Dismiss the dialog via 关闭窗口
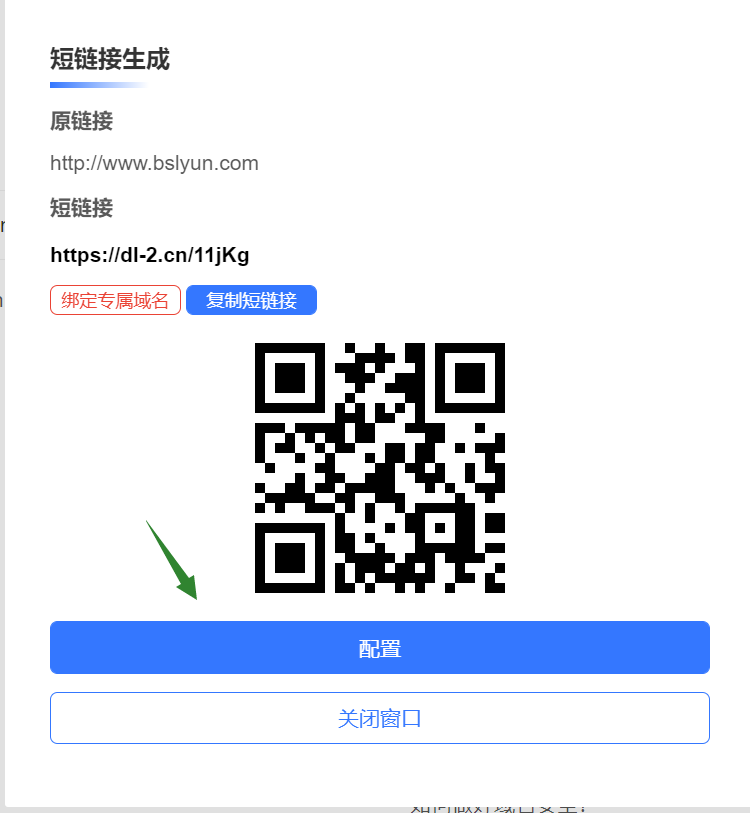This screenshot has height=813, width=750. coord(380,718)
